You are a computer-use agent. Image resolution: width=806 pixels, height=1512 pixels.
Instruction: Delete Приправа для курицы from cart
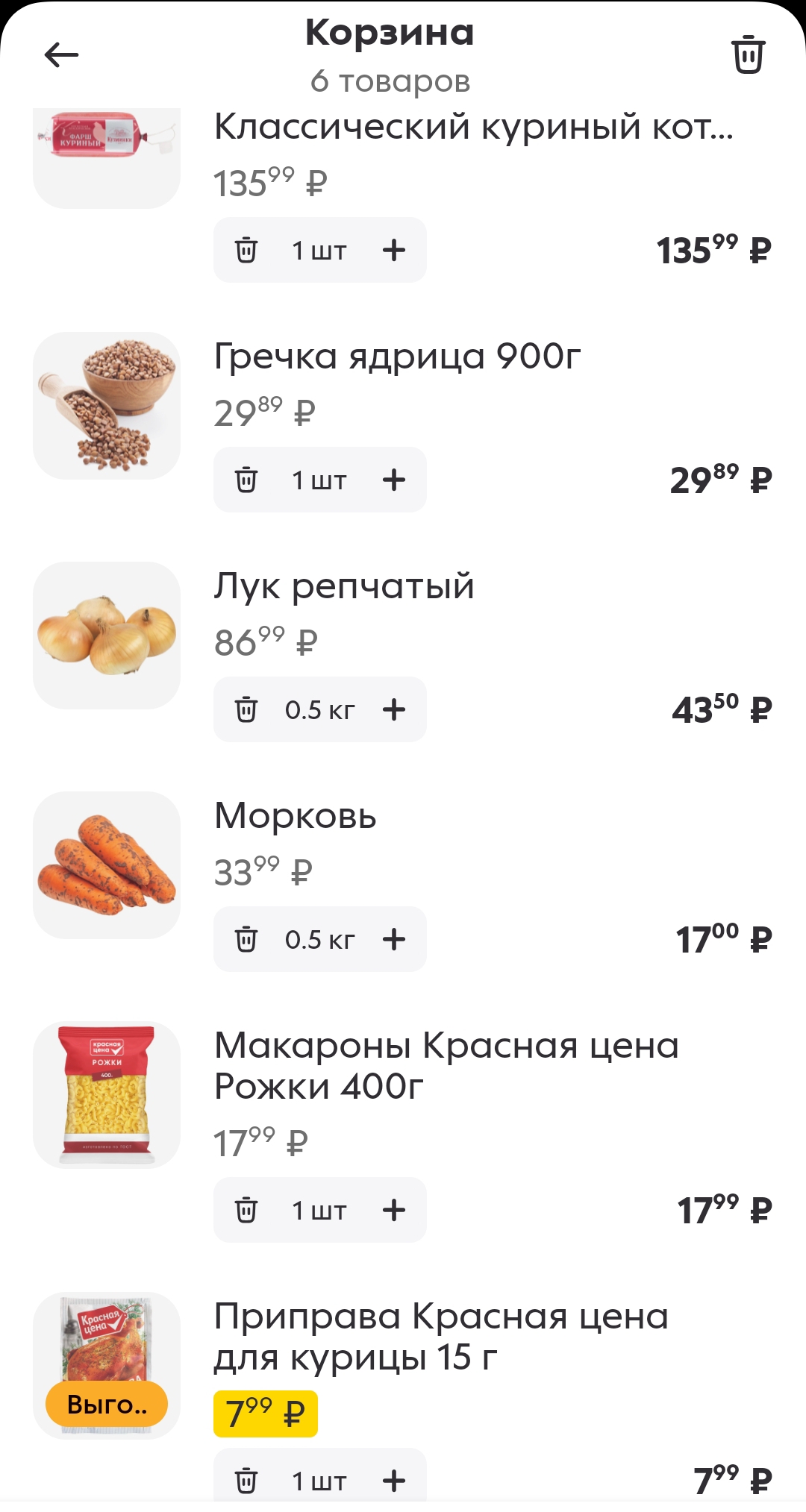click(x=246, y=1481)
